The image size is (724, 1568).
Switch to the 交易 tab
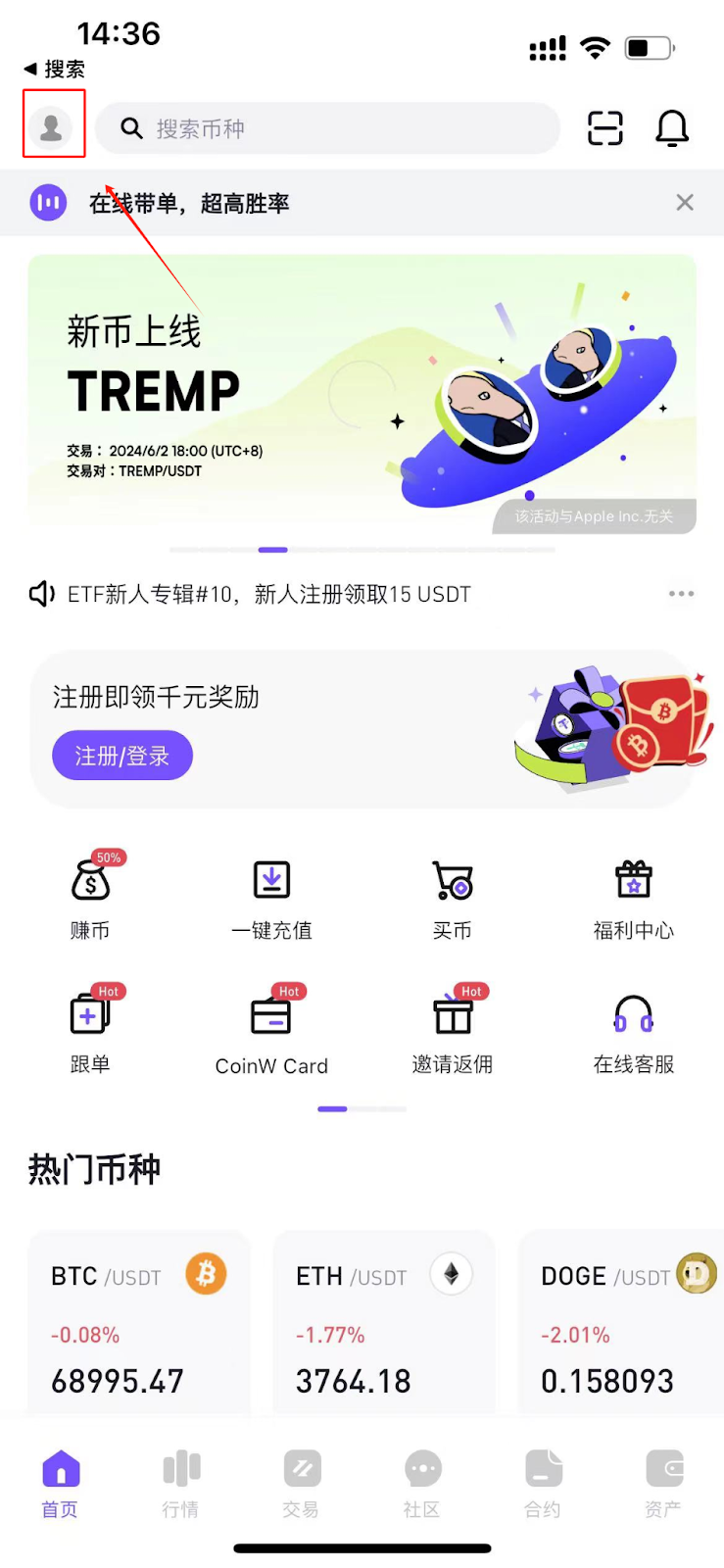pos(302,1484)
